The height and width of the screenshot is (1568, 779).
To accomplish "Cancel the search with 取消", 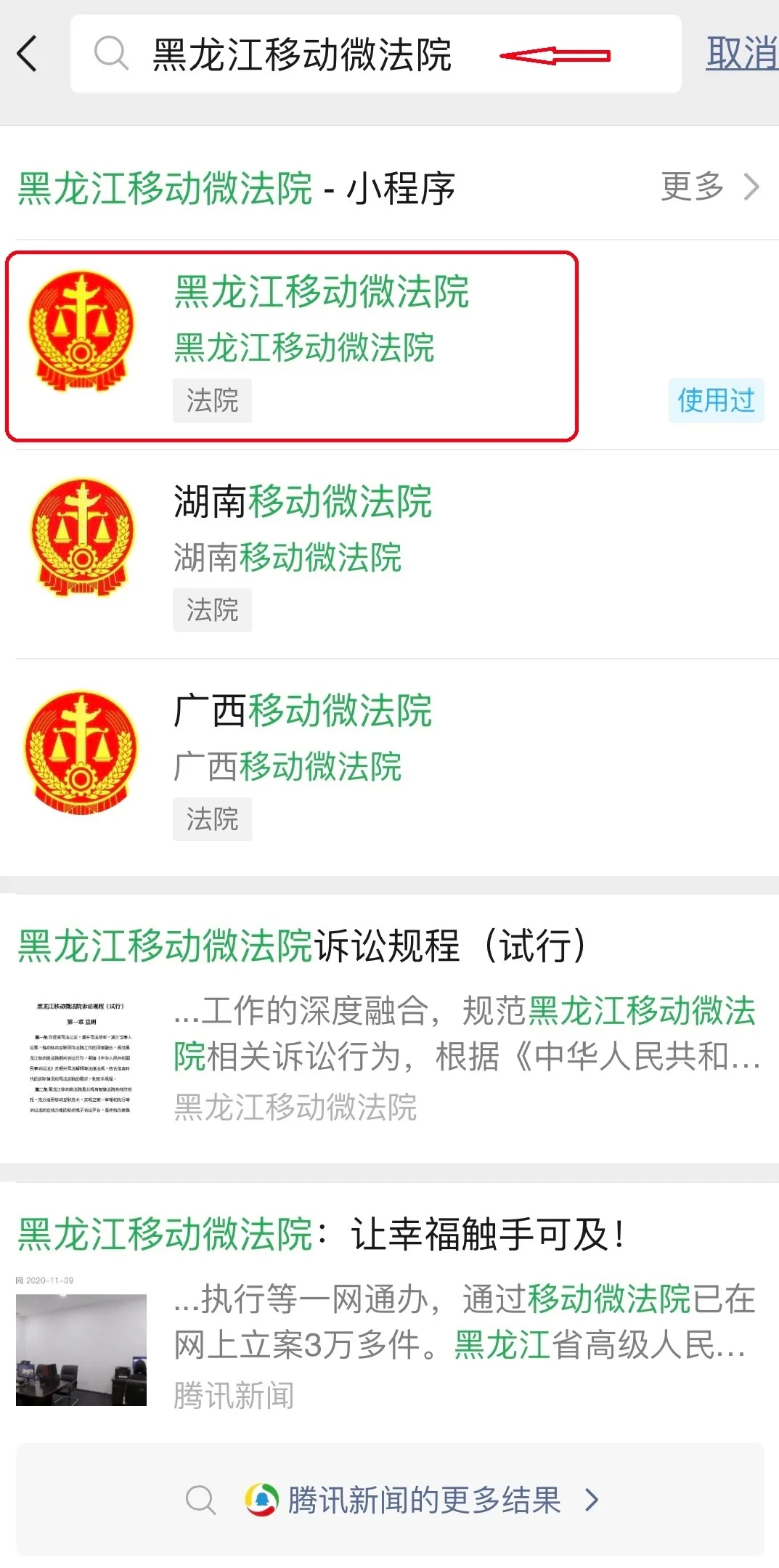I will point(741,54).
